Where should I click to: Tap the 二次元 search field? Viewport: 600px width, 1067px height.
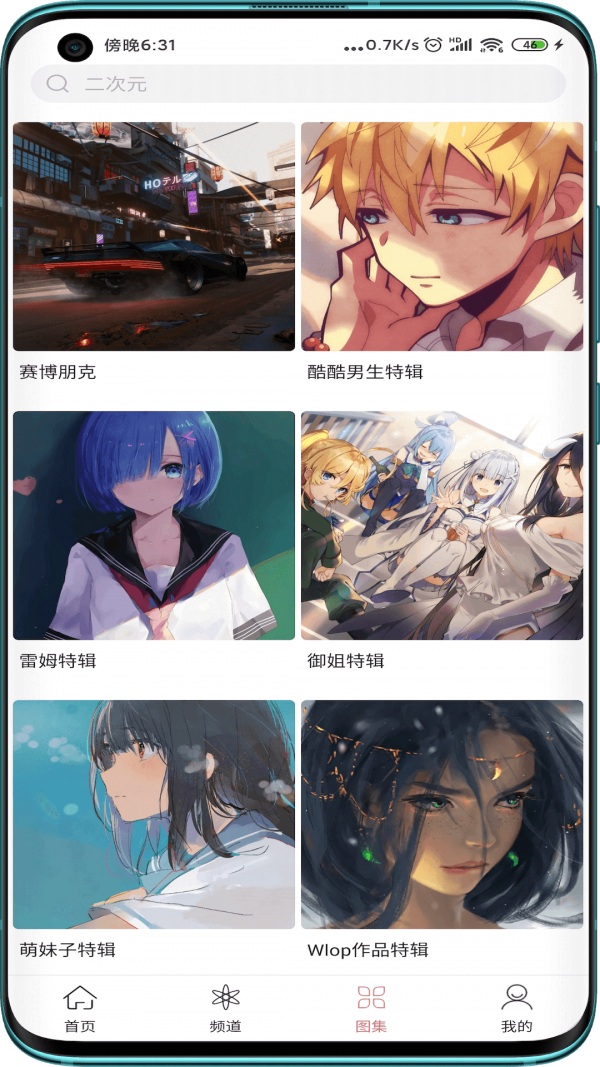(298, 84)
